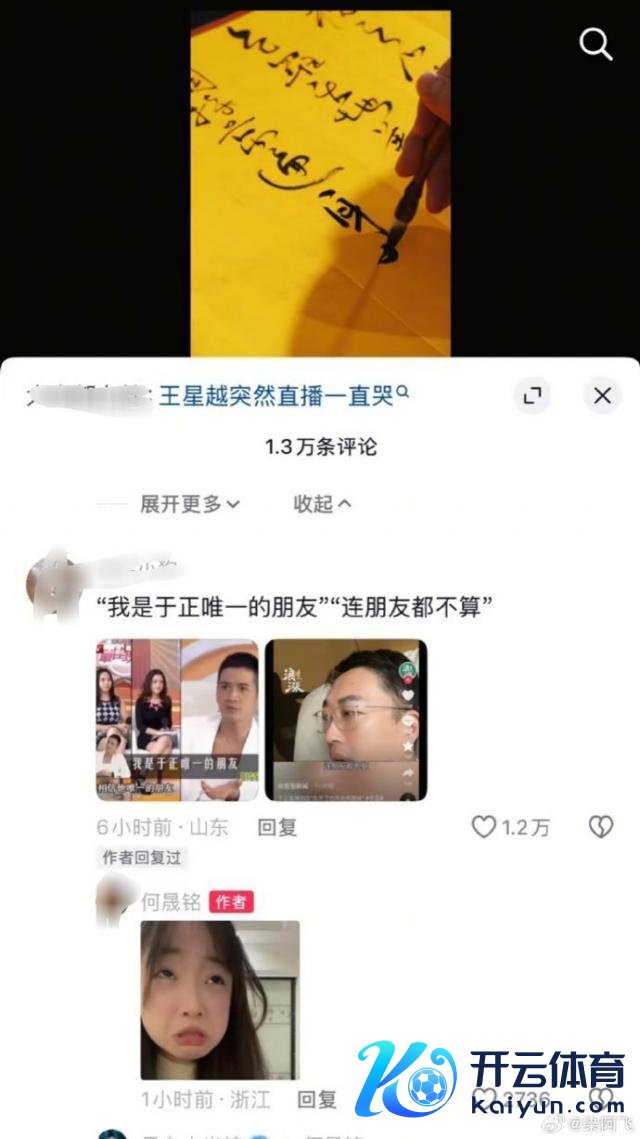Image resolution: width=640 pixels, height=1139 pixels.
Task: Tap 展开更多 to show more replies
Action: (190, 504)
